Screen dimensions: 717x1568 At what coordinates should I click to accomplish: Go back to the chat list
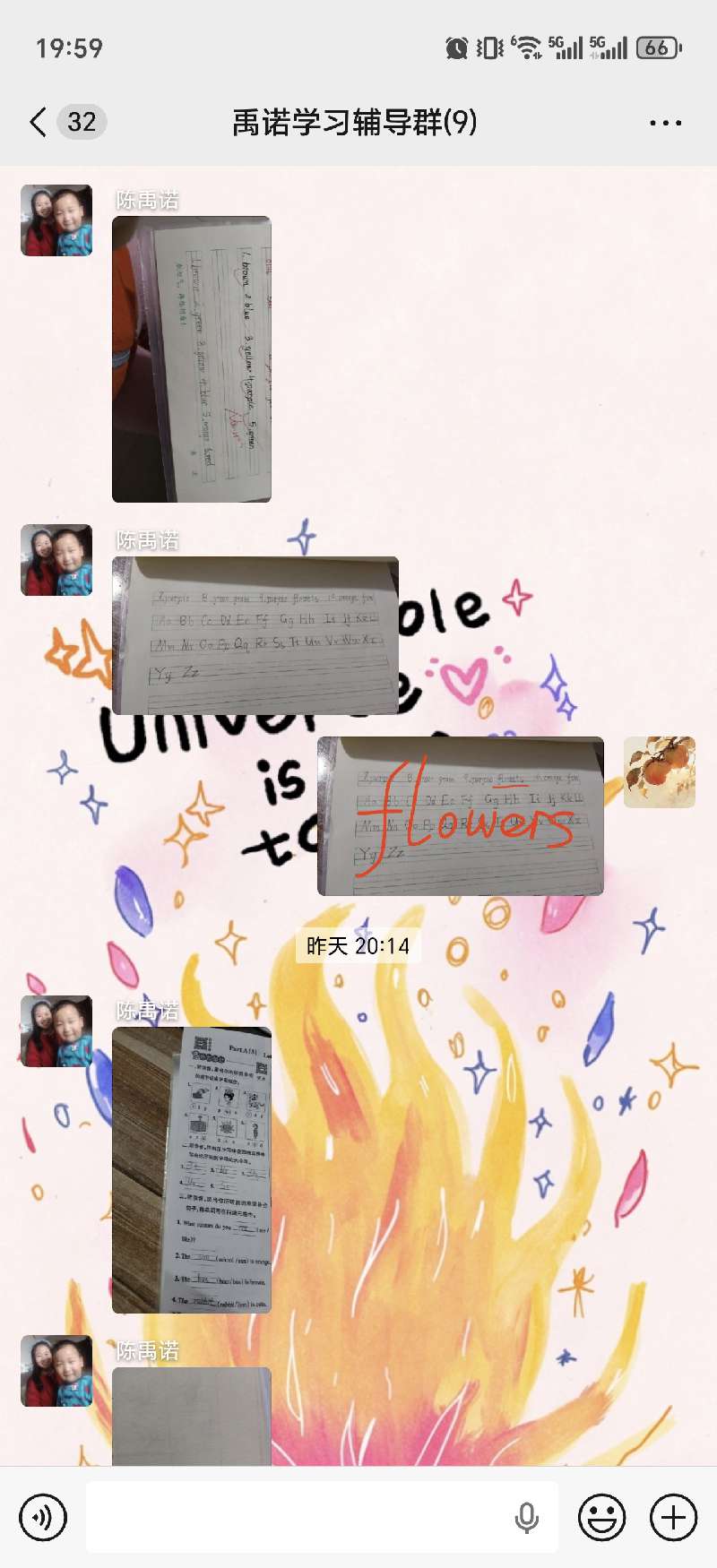(38, 122)
